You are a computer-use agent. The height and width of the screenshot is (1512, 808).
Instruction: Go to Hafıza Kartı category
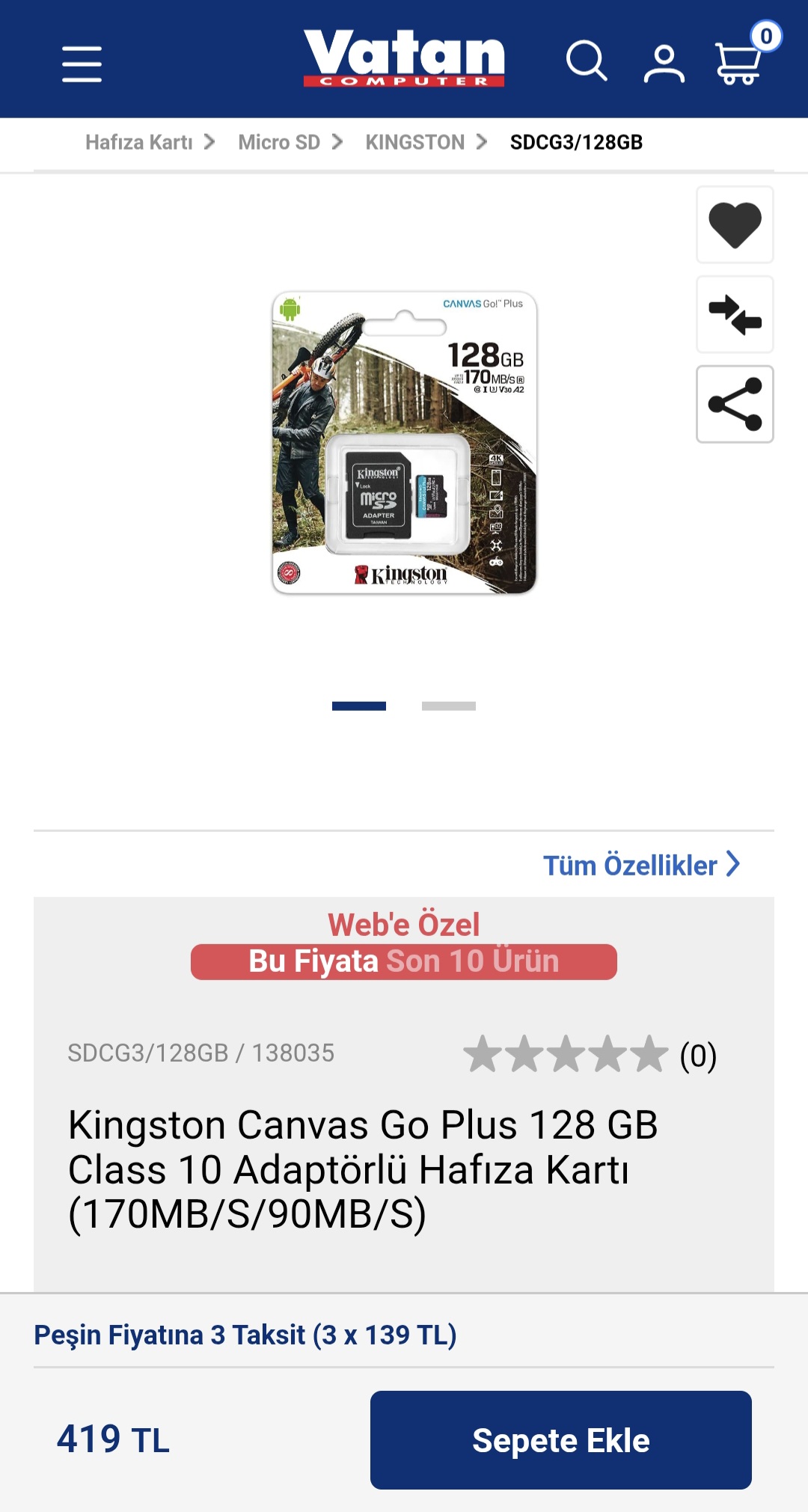tap(139, 141)
